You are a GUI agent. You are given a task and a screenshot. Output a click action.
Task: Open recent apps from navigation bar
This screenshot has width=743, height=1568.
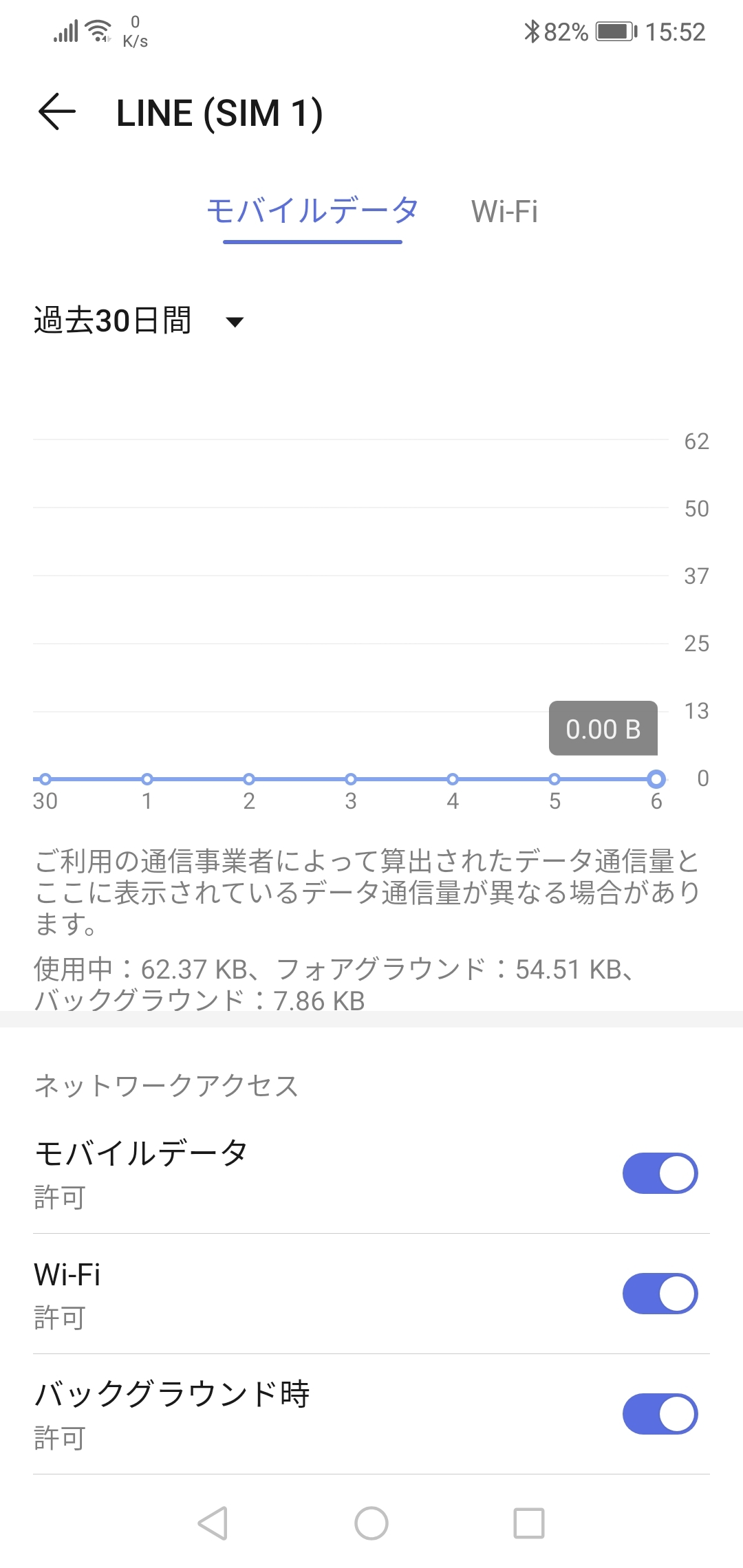point(529,1523)
